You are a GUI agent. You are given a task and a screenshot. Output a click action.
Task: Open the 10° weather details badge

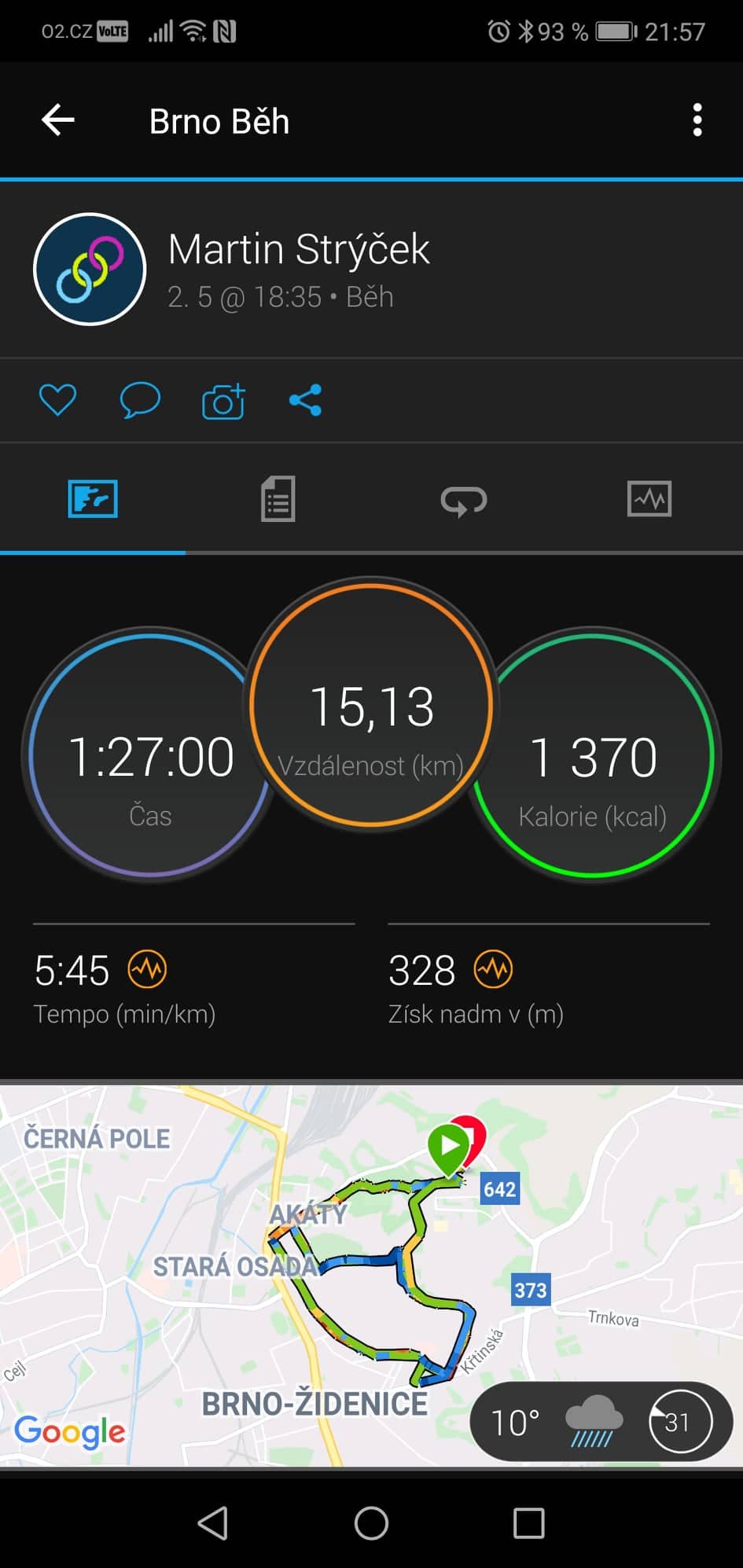tap(601, 1422)
